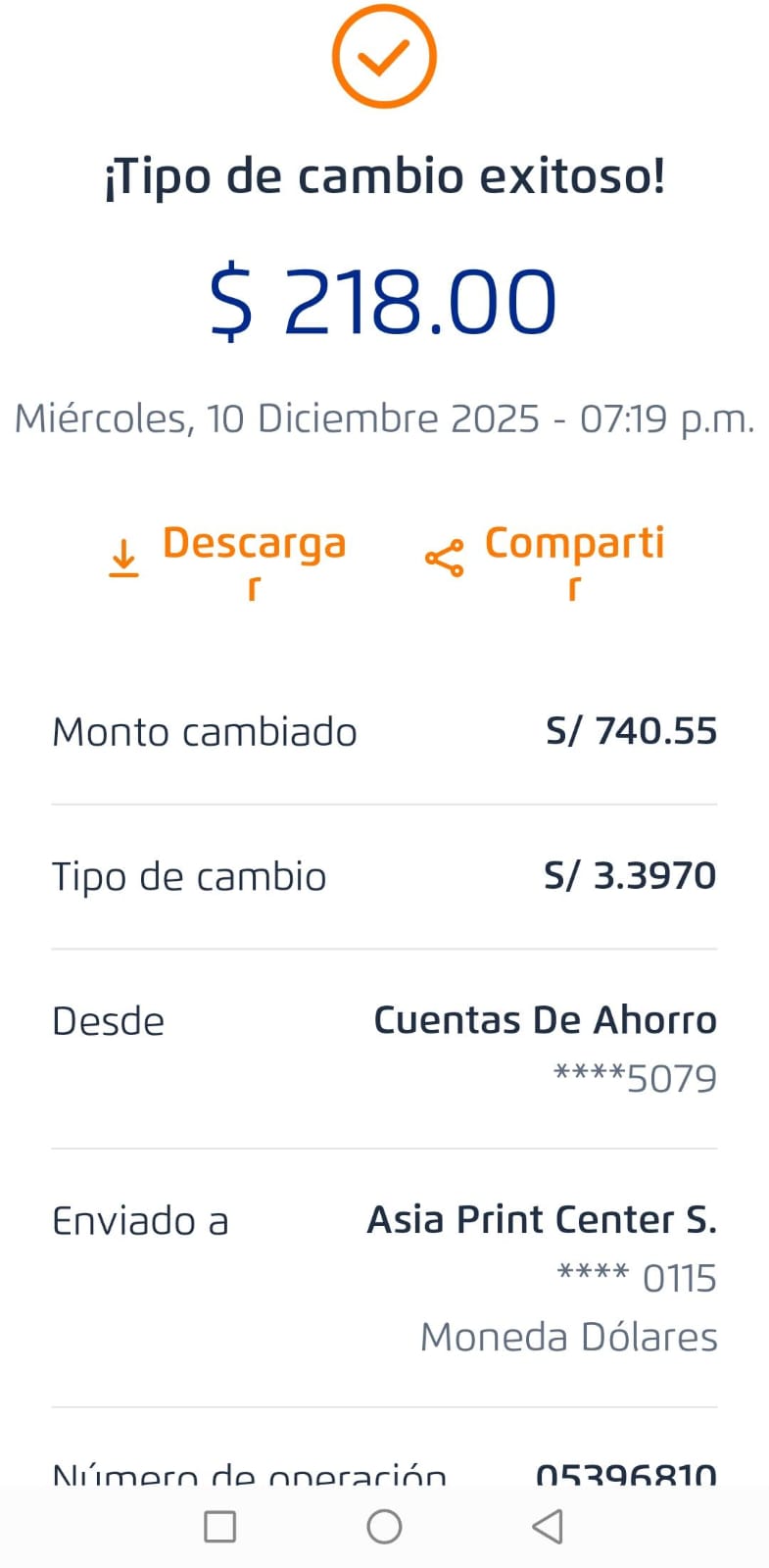Tap the system home button

pos(384,1526)
